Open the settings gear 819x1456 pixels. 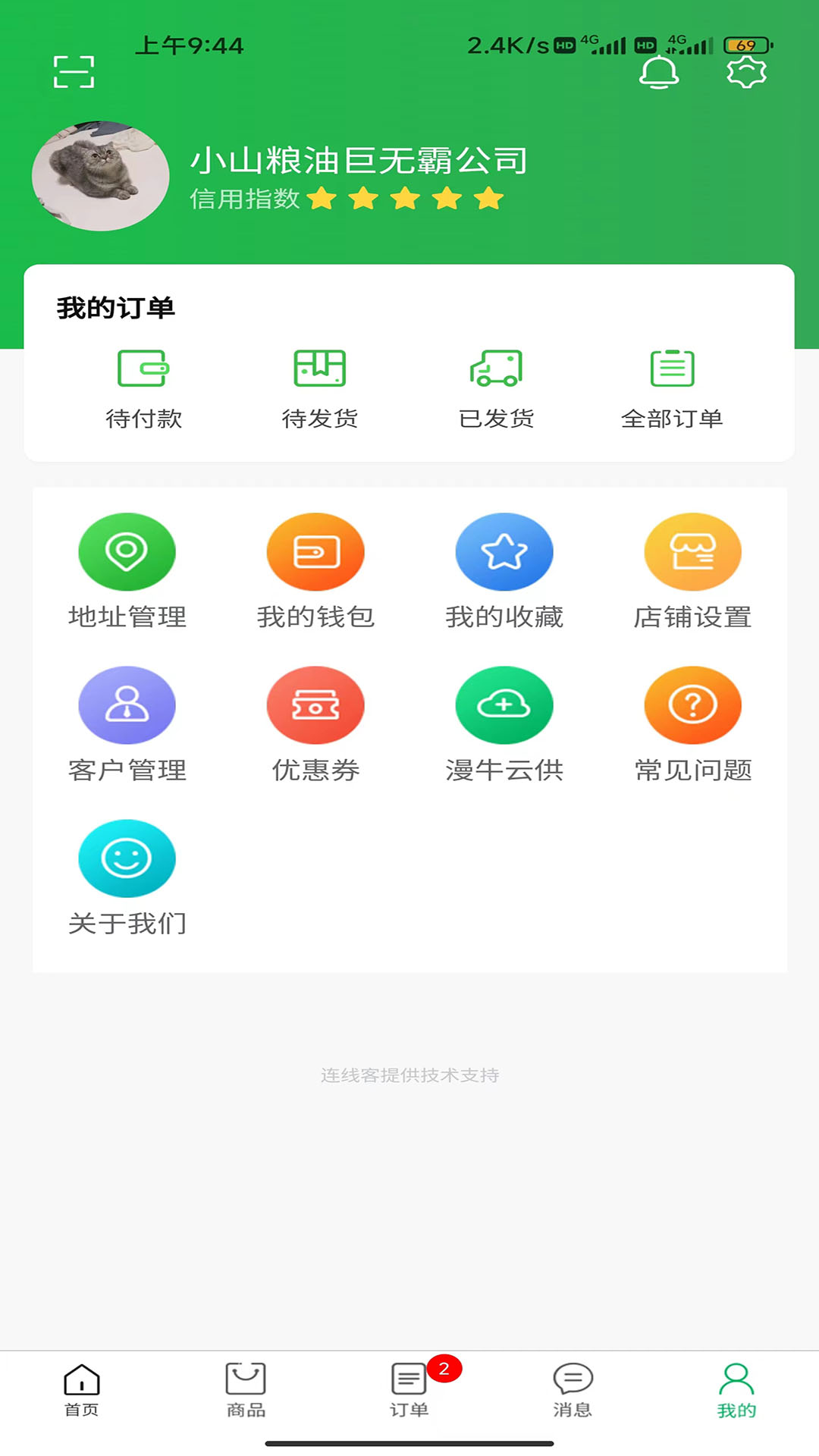[x=746, y=72]
